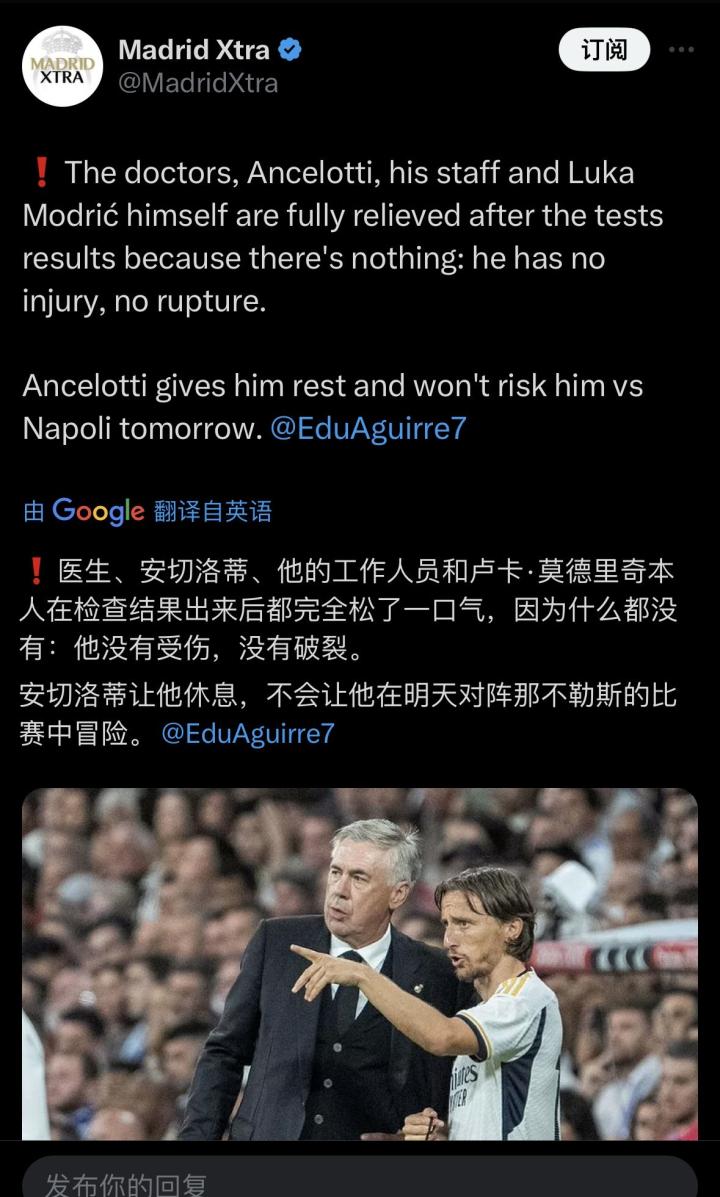View the Ancelotti and Modrić photo
This screenshot has height=1197, width=720.
[360, 964]
